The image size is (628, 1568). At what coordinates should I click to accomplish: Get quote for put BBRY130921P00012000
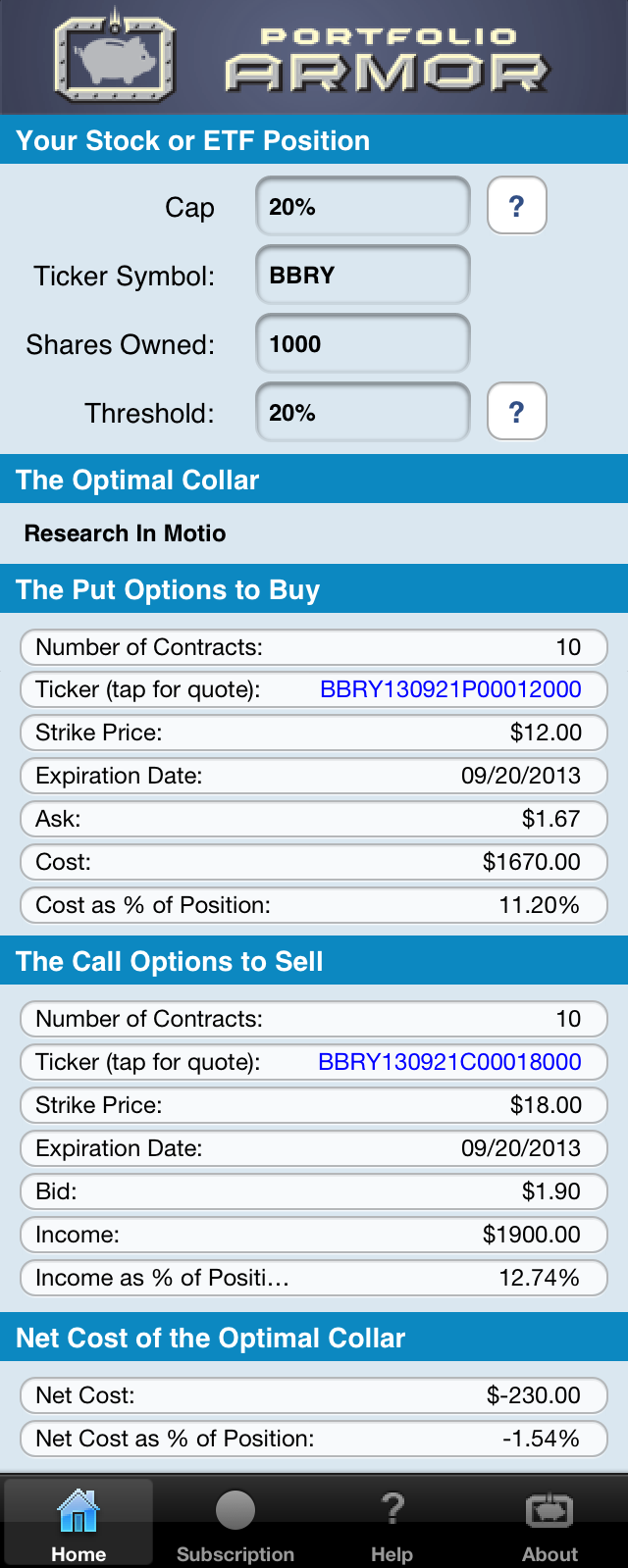point(450,689)
